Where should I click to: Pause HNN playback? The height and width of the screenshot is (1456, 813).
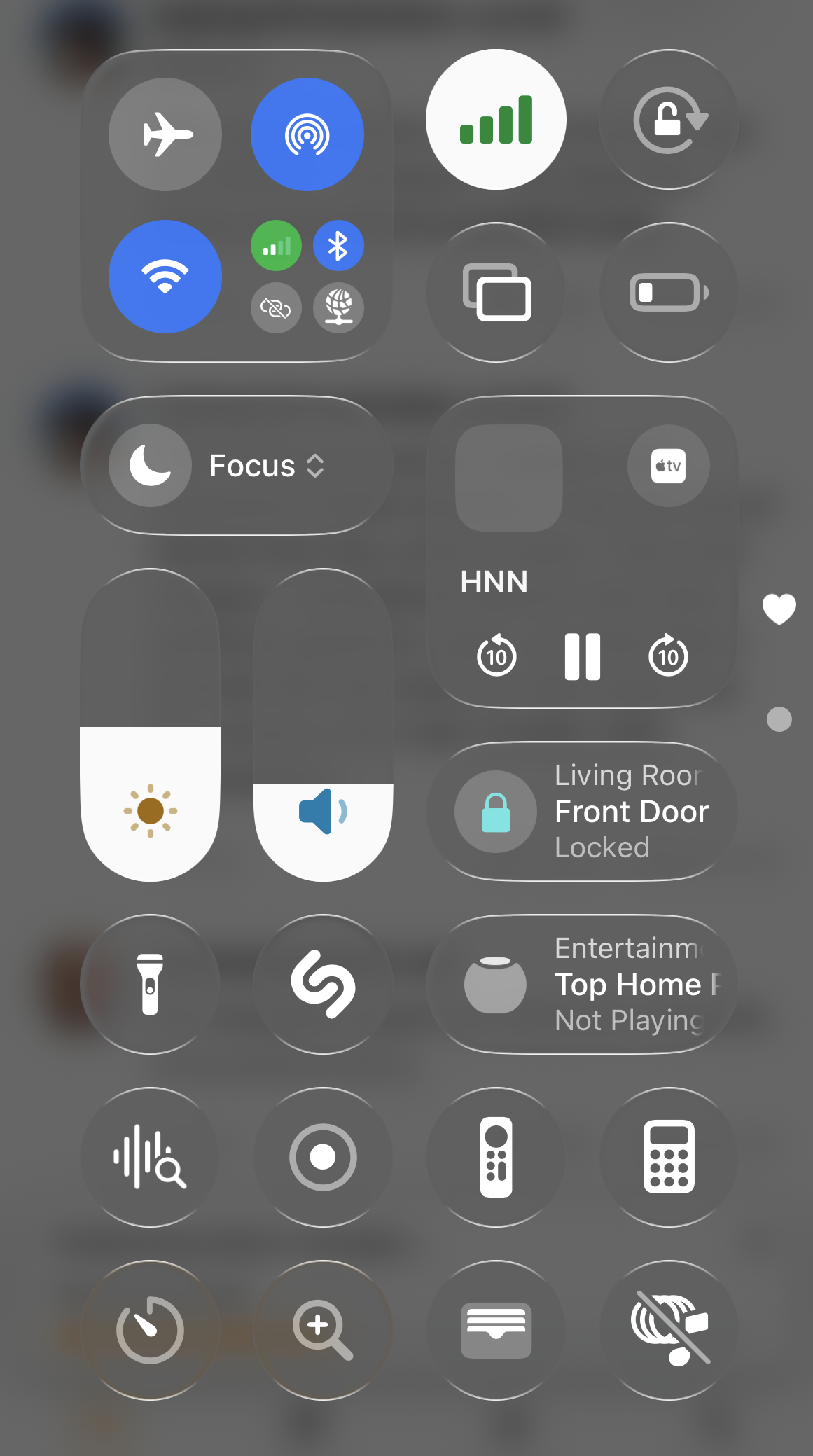pyautogui.click(x=582, y=657)
